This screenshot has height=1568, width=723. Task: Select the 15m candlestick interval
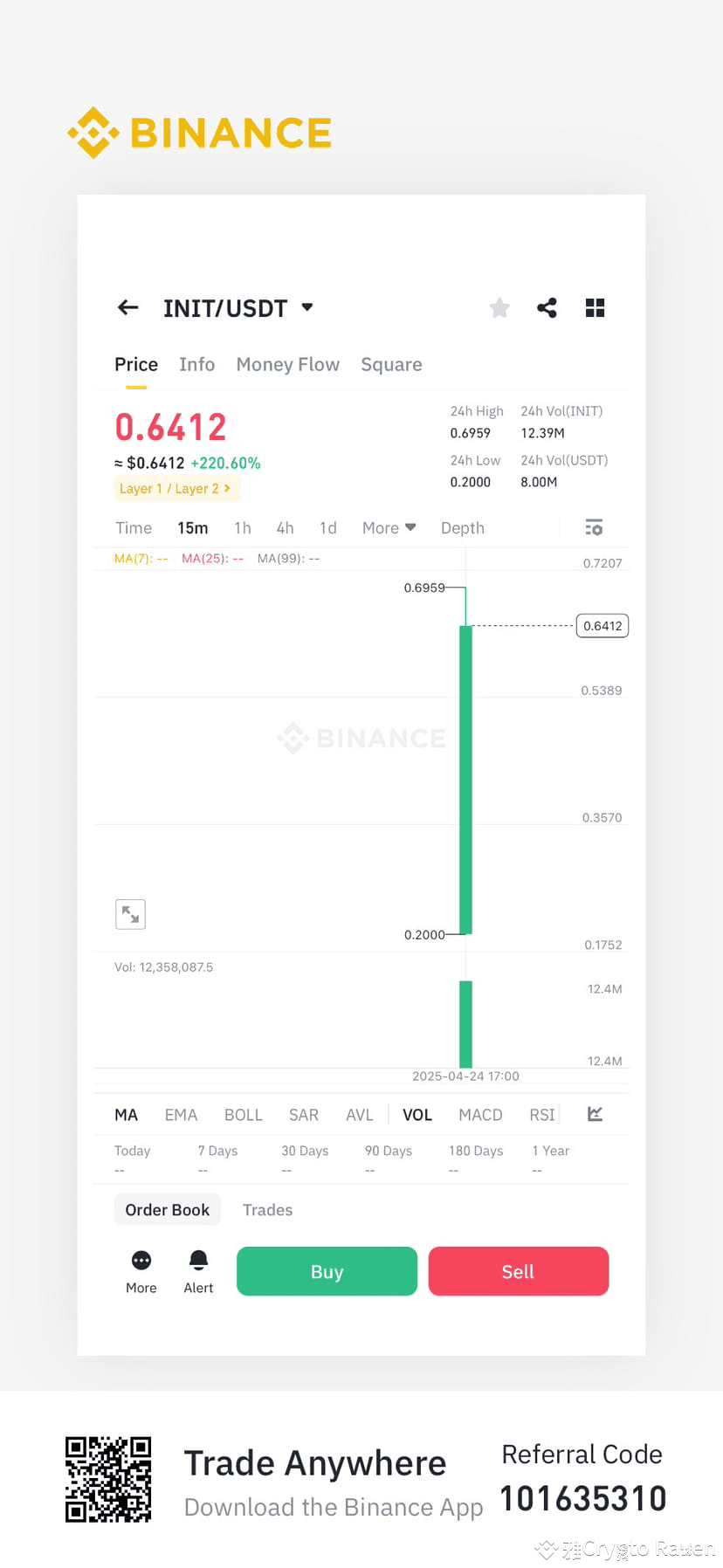tap(192, 527)
